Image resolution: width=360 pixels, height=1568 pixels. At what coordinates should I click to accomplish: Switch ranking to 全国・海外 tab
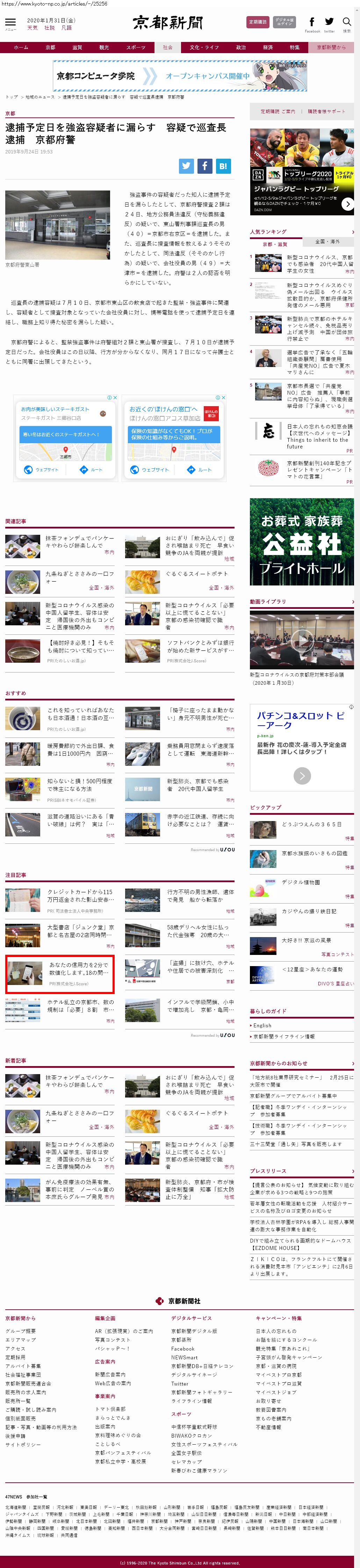tap(328, 242)
